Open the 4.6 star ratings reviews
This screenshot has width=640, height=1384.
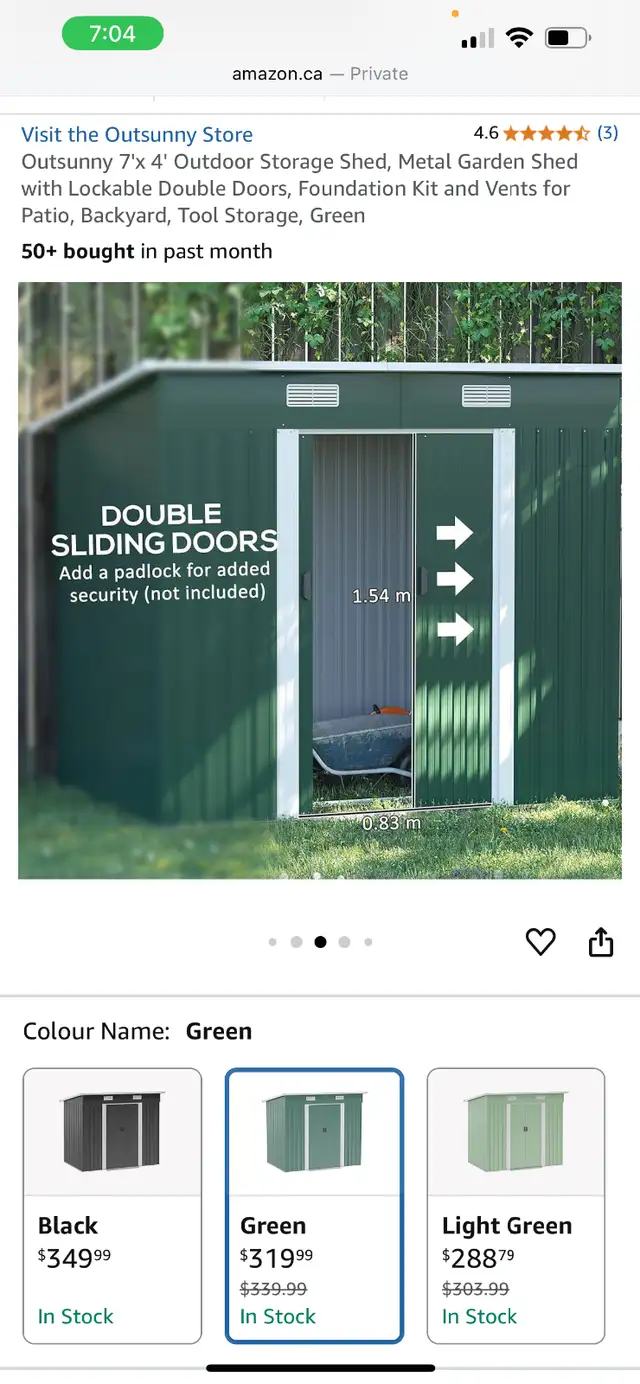point(546,132)
